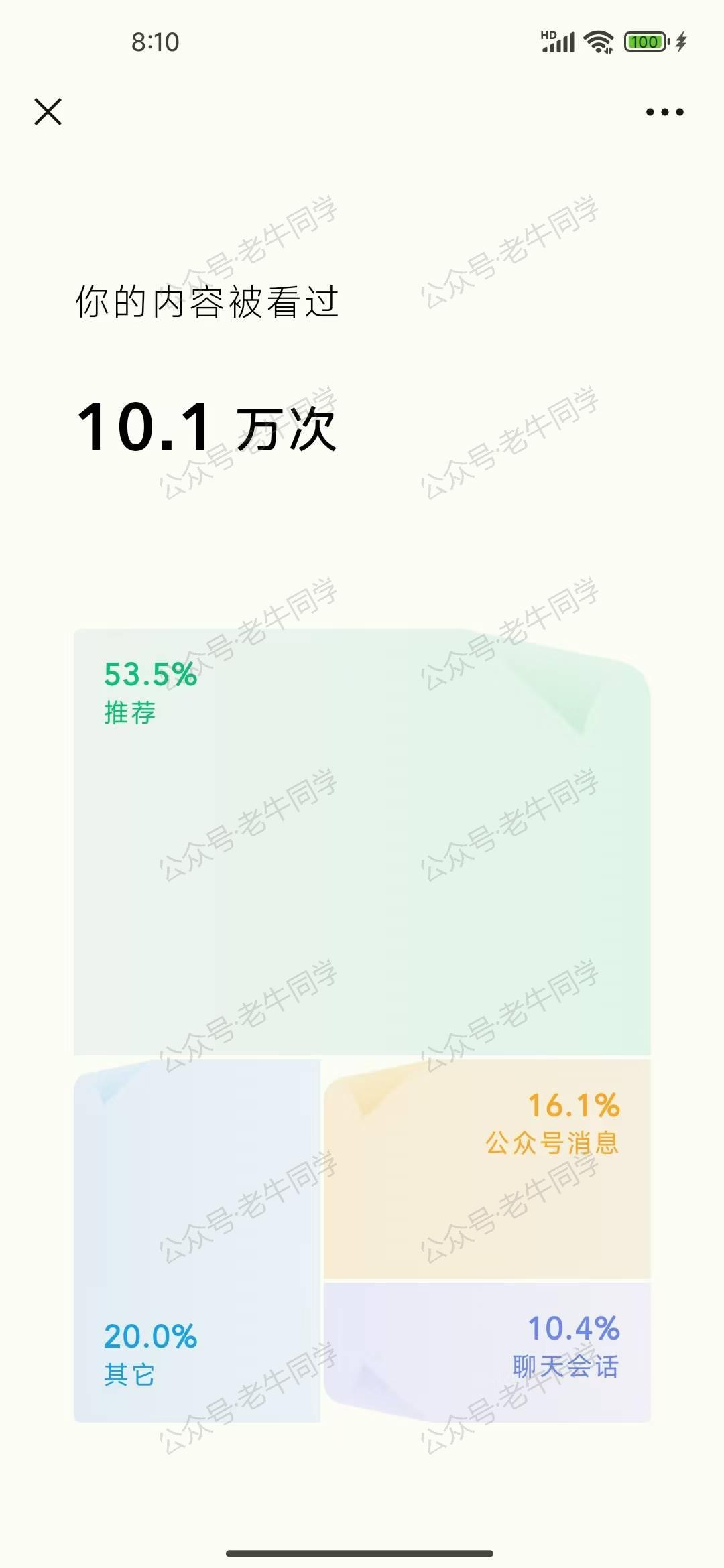Screen dimensions: 724x1568
Task: Close the content stats page
Action: coord(48,112)
